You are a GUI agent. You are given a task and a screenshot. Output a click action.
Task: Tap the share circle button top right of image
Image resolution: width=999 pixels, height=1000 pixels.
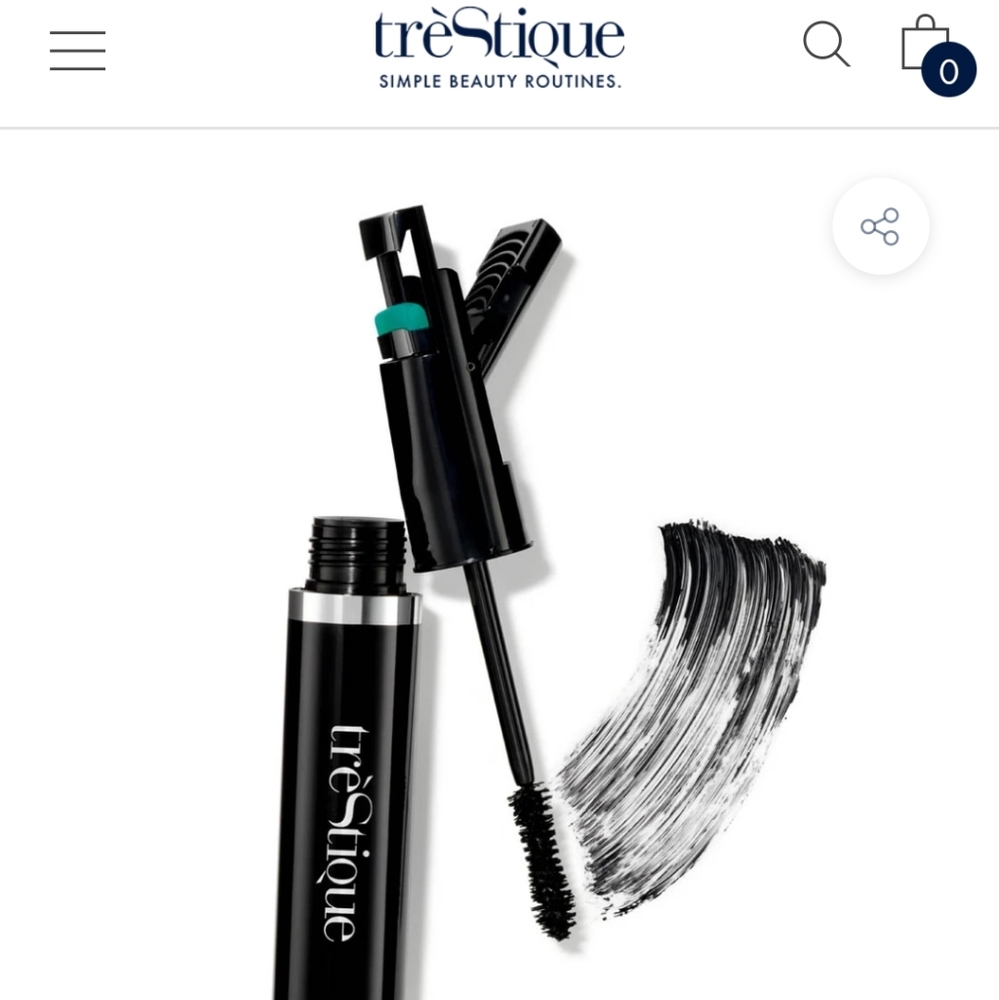click(879, 227)
